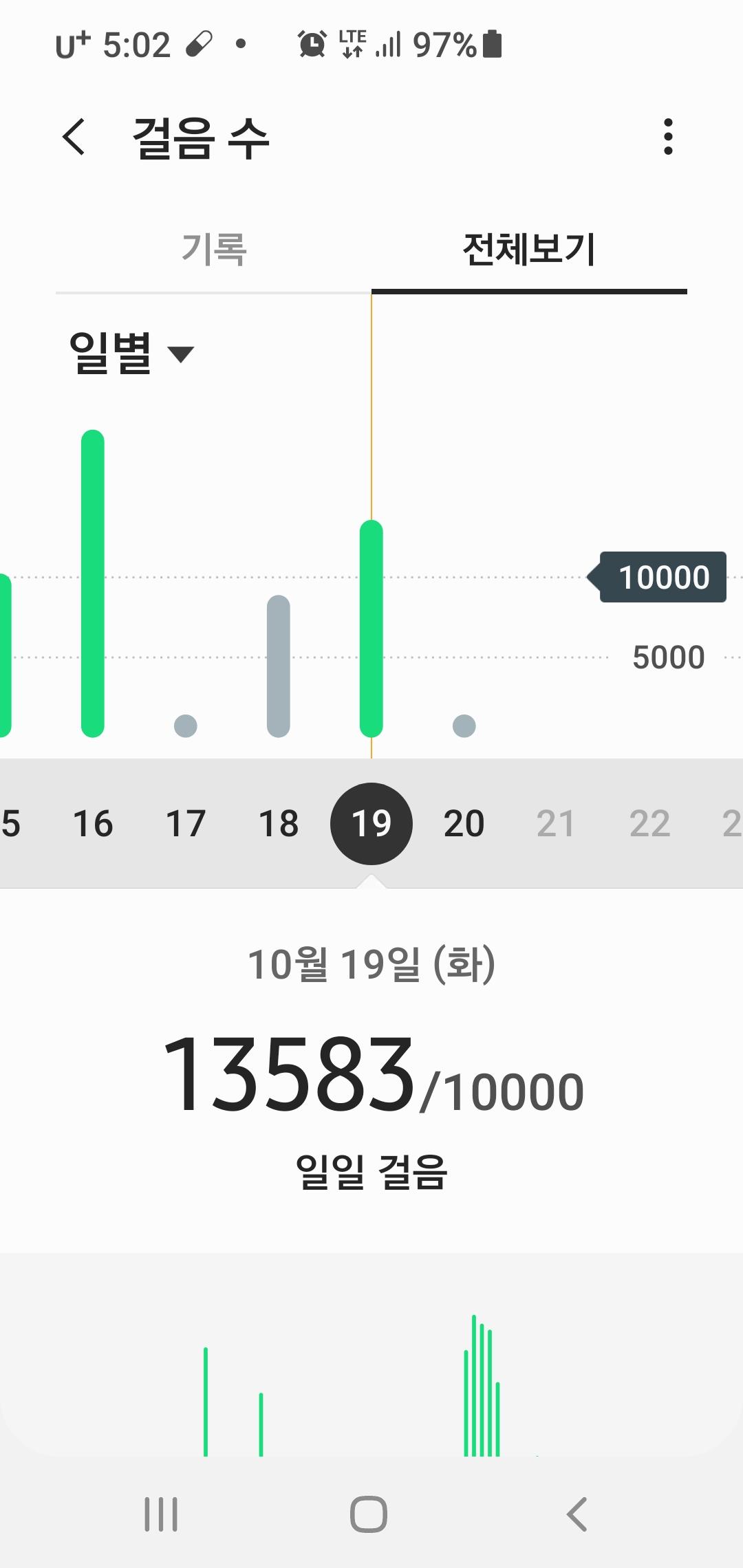Screen dimensions: 743x1568
Task: Open the recent apps view
Action: click(161, 1514)
